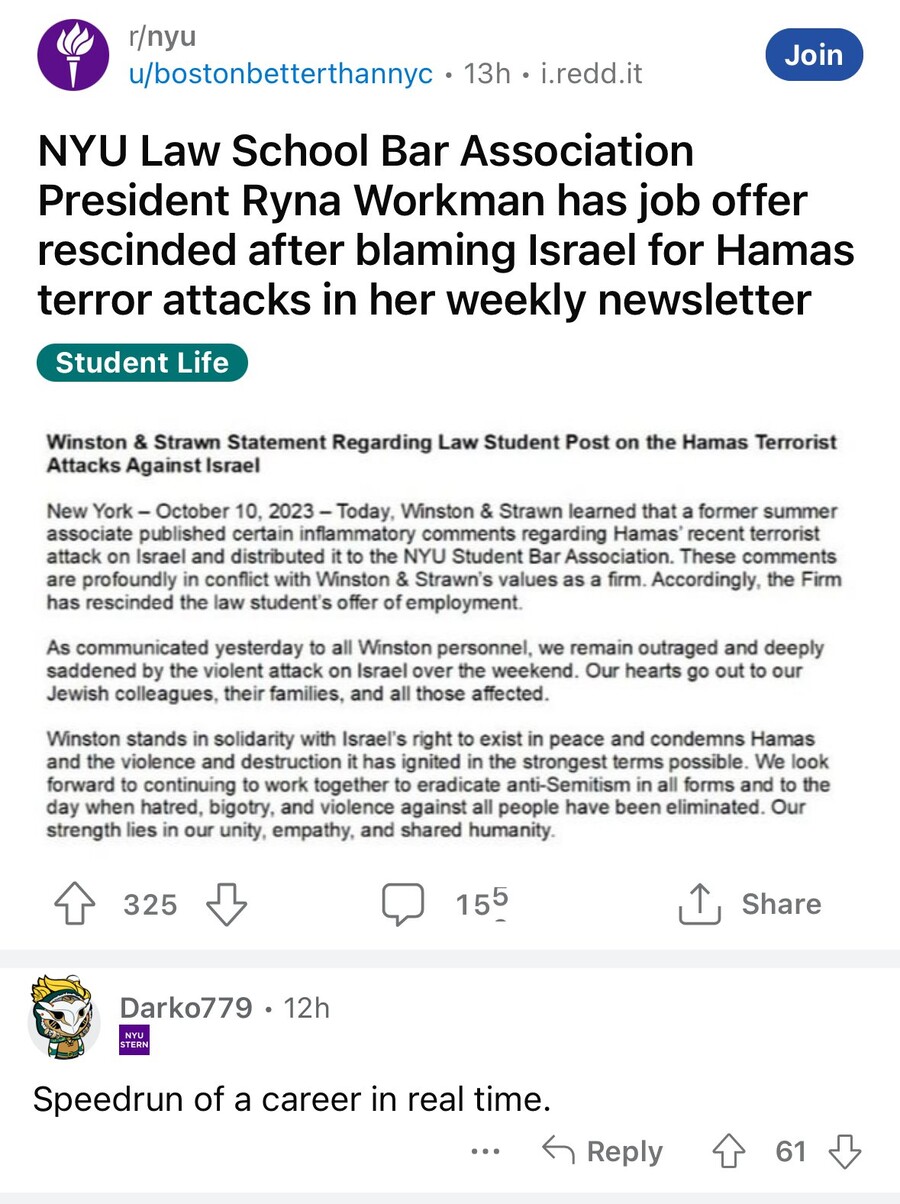Downvote Darko779's comment
This screenshot has height=1204, width=900.
[846, 1151]
